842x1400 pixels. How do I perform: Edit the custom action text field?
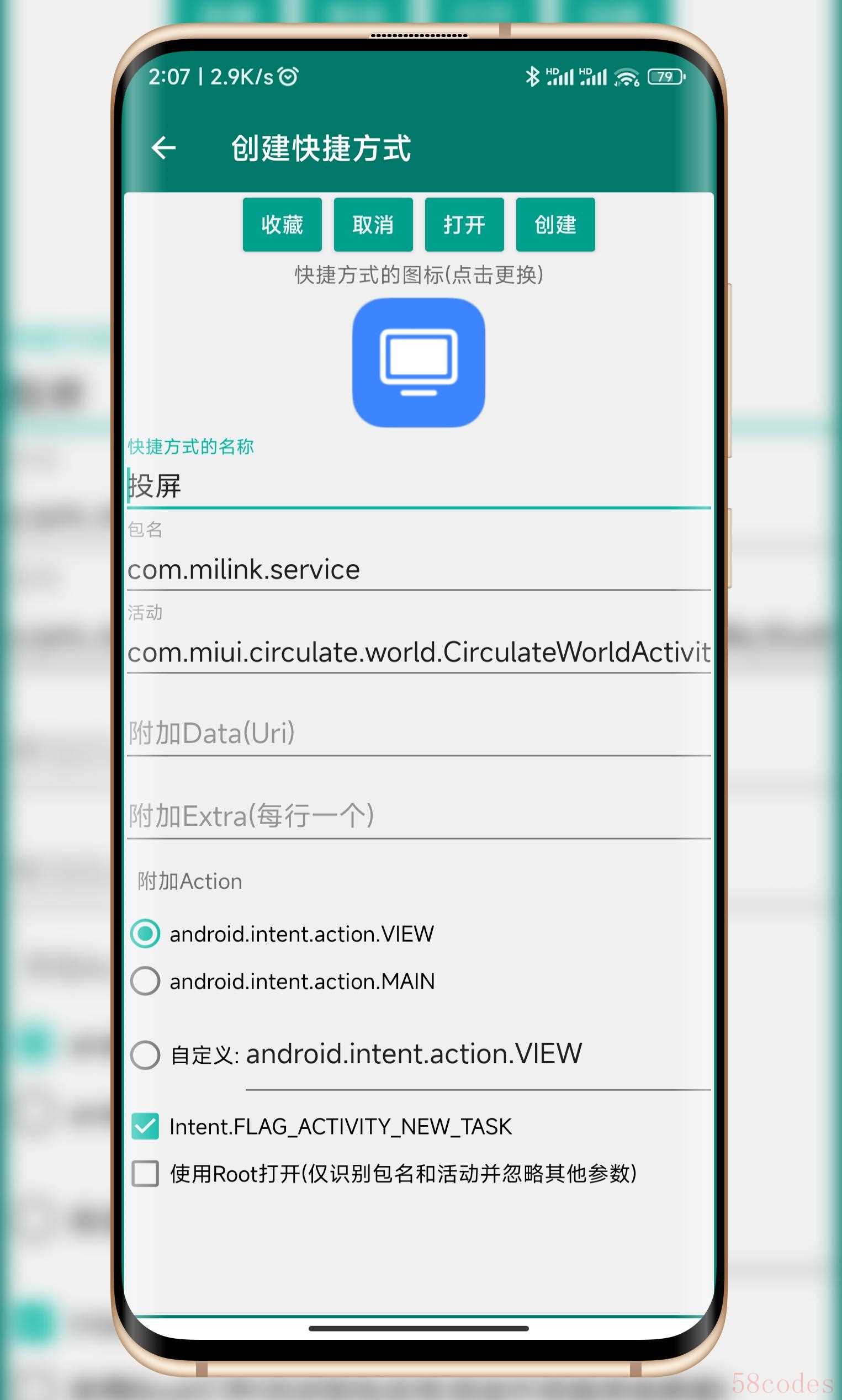coord(476,1054)
